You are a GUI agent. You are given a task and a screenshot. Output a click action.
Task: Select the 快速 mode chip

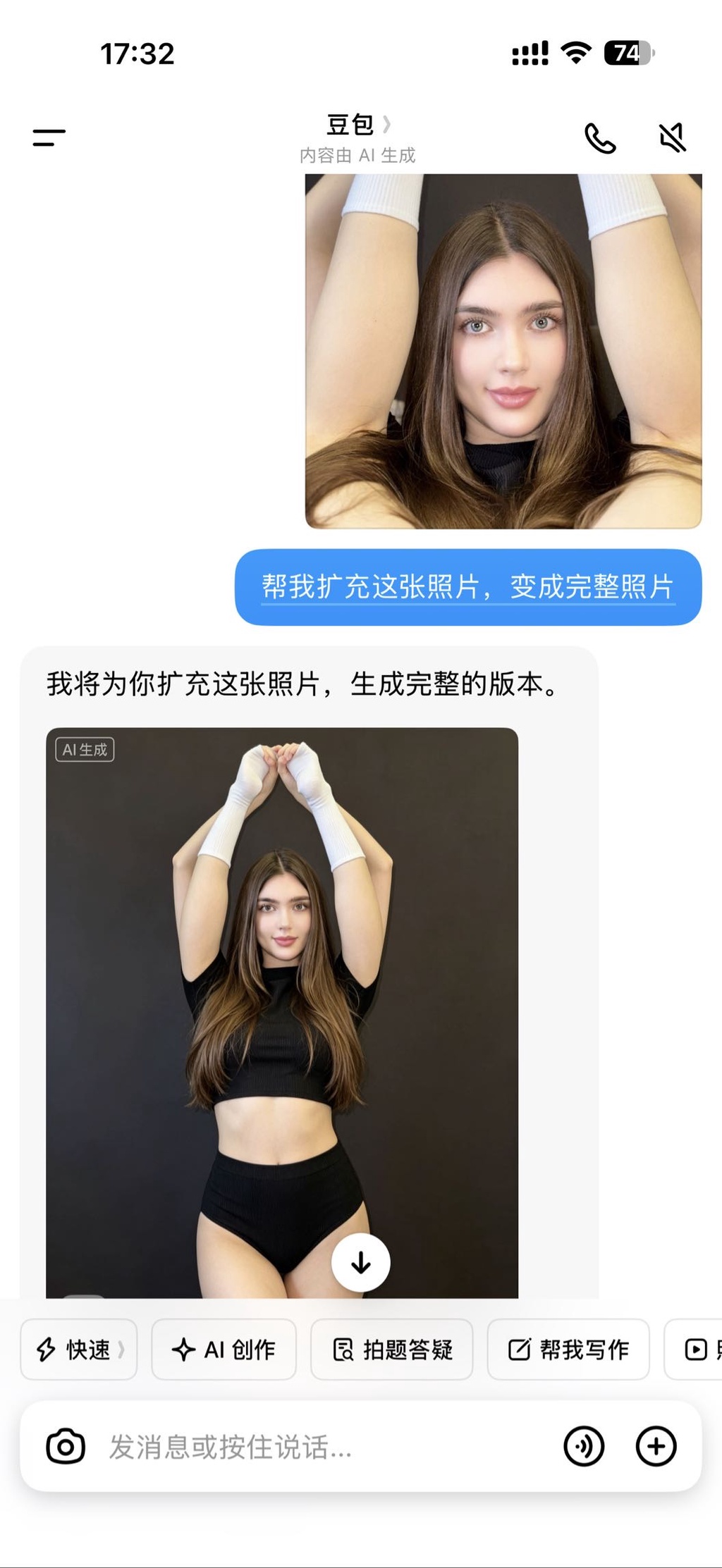pos(79,1350)
